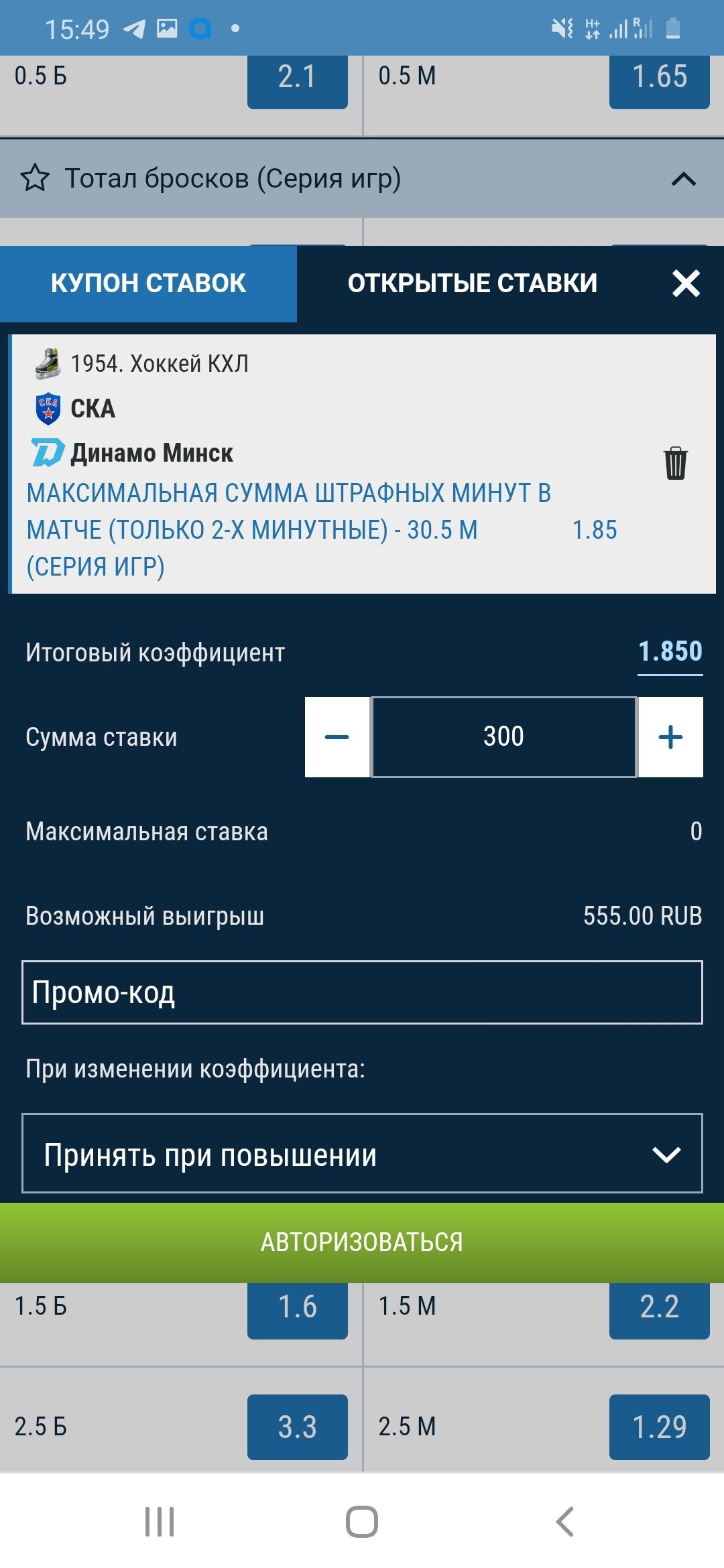Go back with system back button
This screenshot has height=1568, width=724.
tap(565, 1522)
